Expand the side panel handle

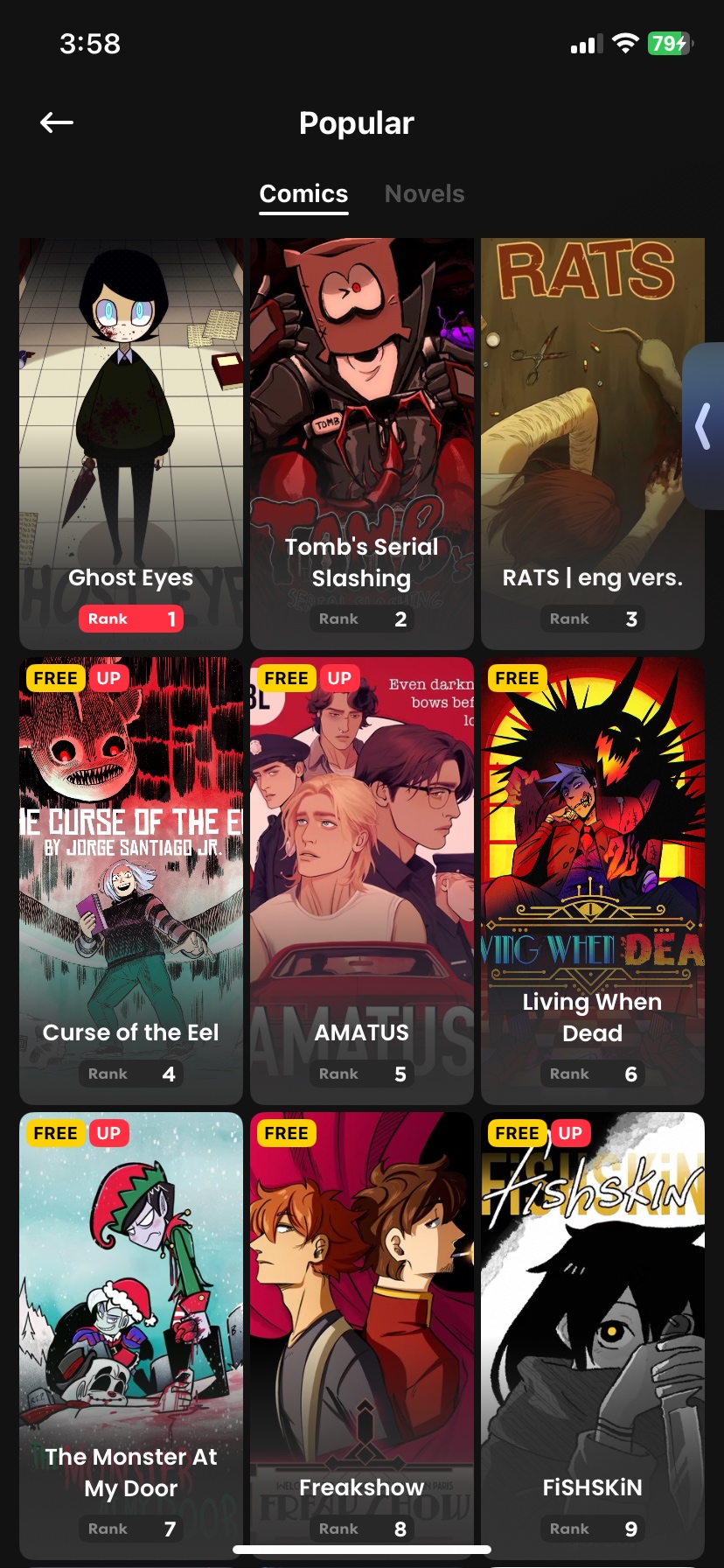tap(705, 427)
